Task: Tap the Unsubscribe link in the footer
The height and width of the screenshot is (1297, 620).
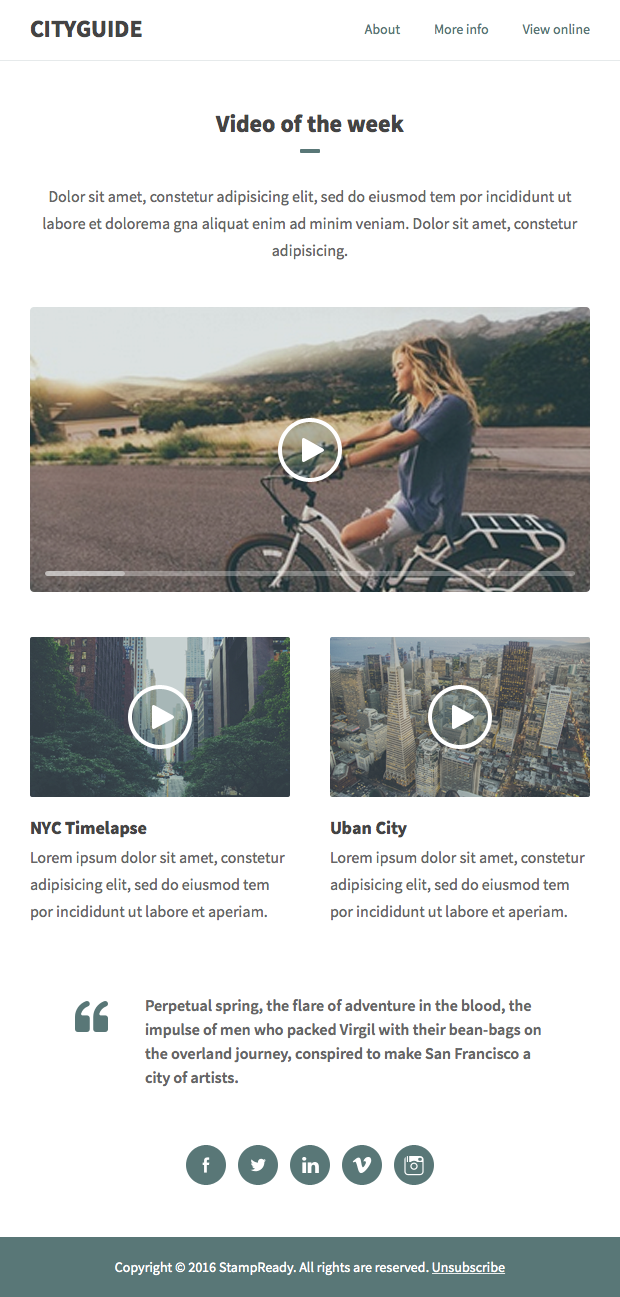Action: pos(468,1268)
